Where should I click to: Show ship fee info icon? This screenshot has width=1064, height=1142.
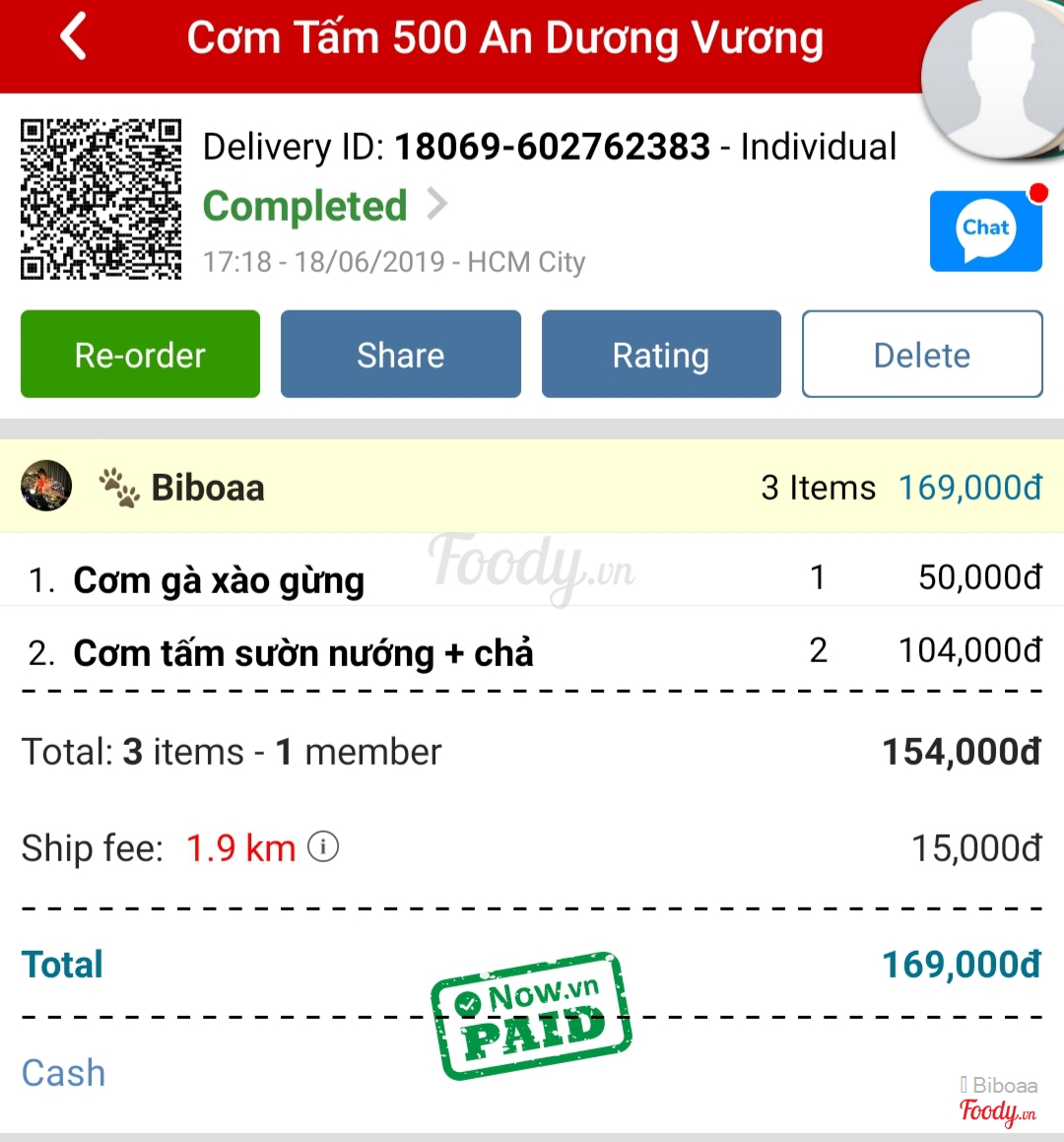pos(323,846)
